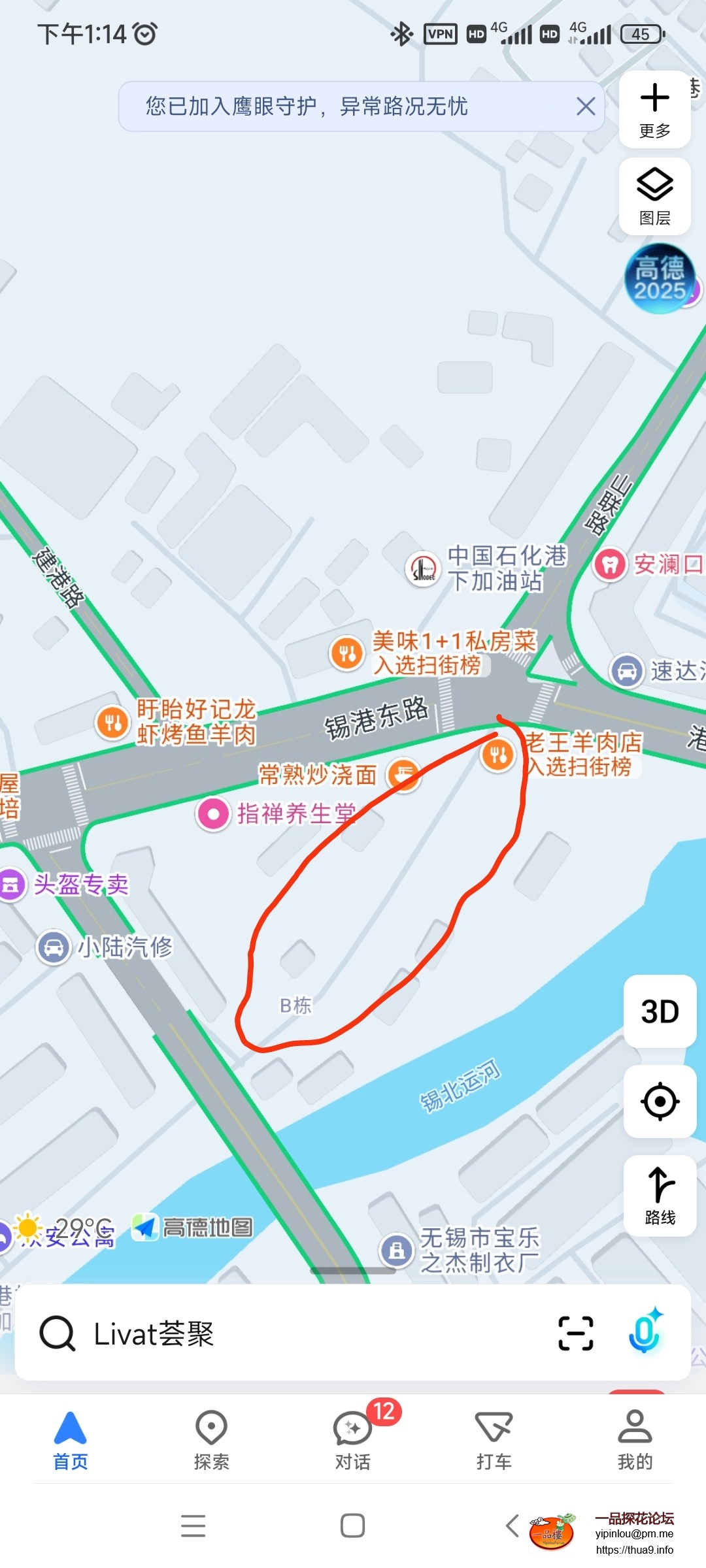
Task: Recenter map on current location
Action: point(660,1102)
